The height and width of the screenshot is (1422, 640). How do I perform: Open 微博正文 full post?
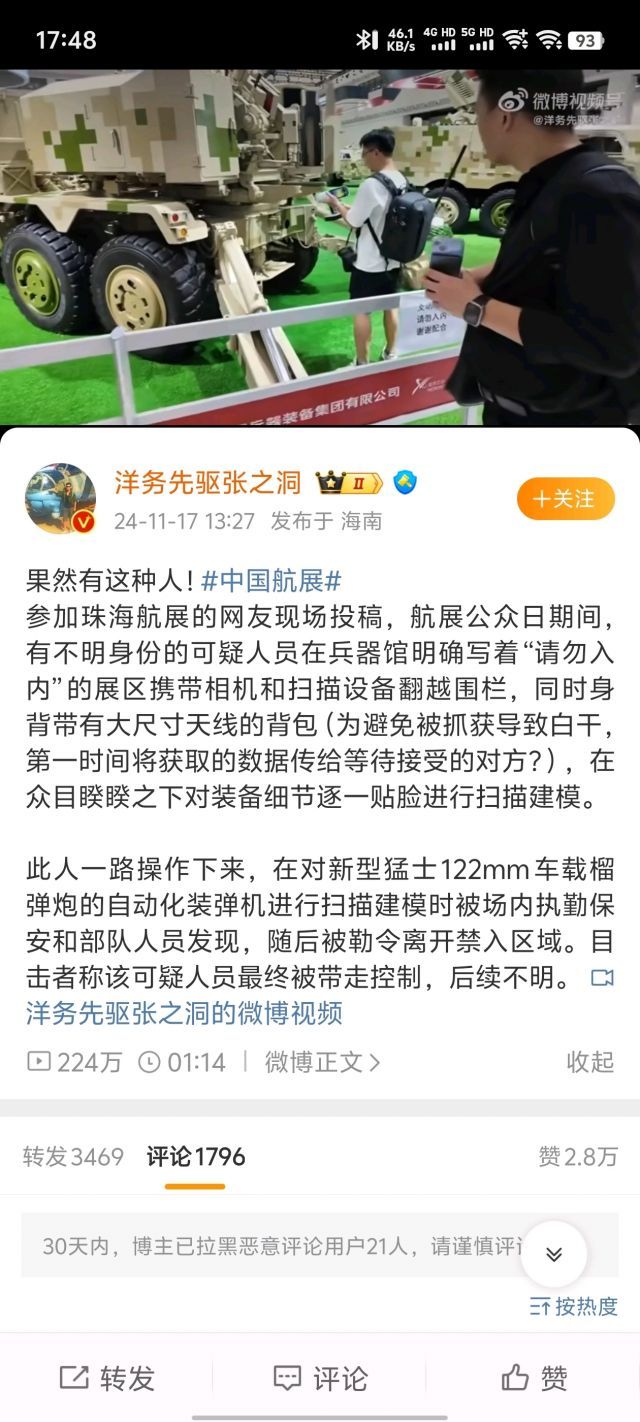coord(322,1061)
